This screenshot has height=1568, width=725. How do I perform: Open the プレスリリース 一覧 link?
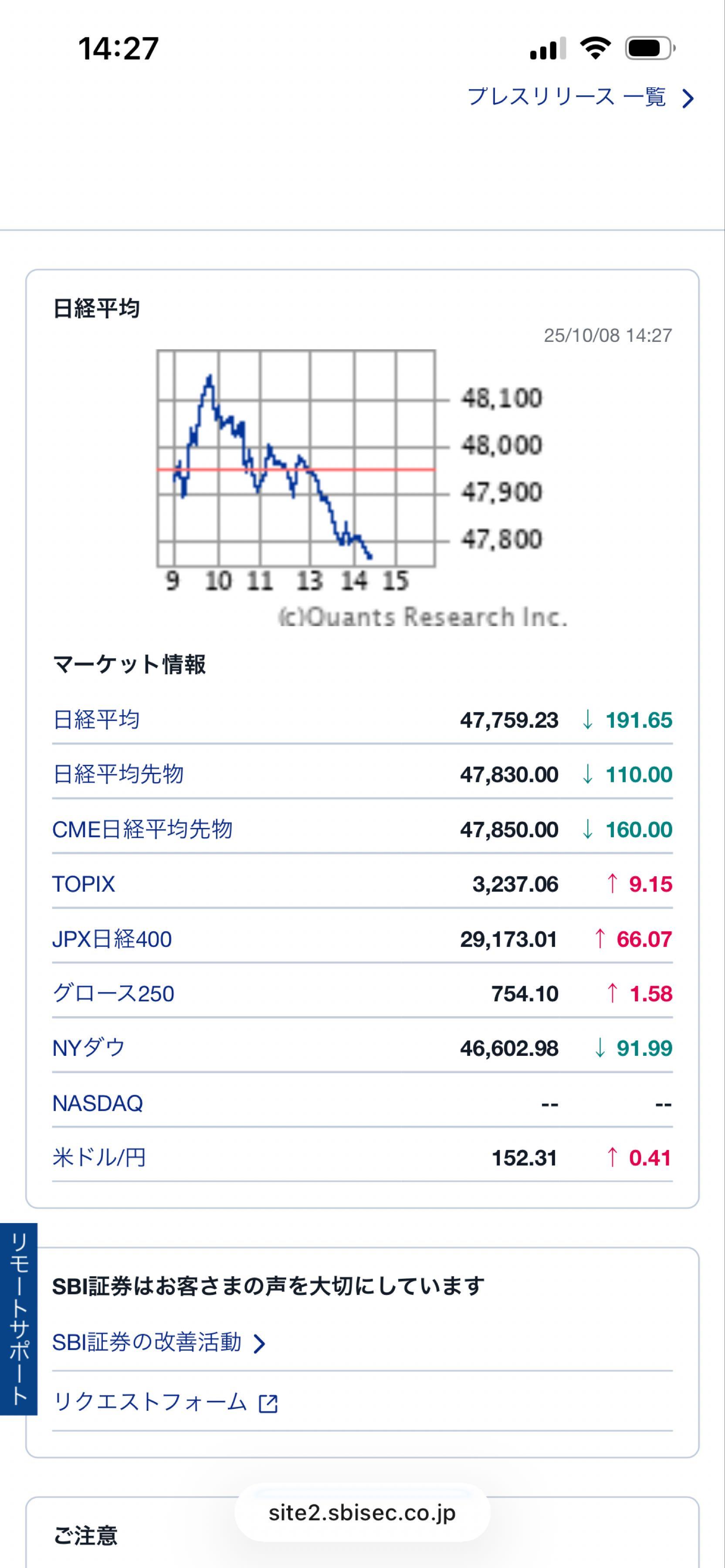coord(579,98)
